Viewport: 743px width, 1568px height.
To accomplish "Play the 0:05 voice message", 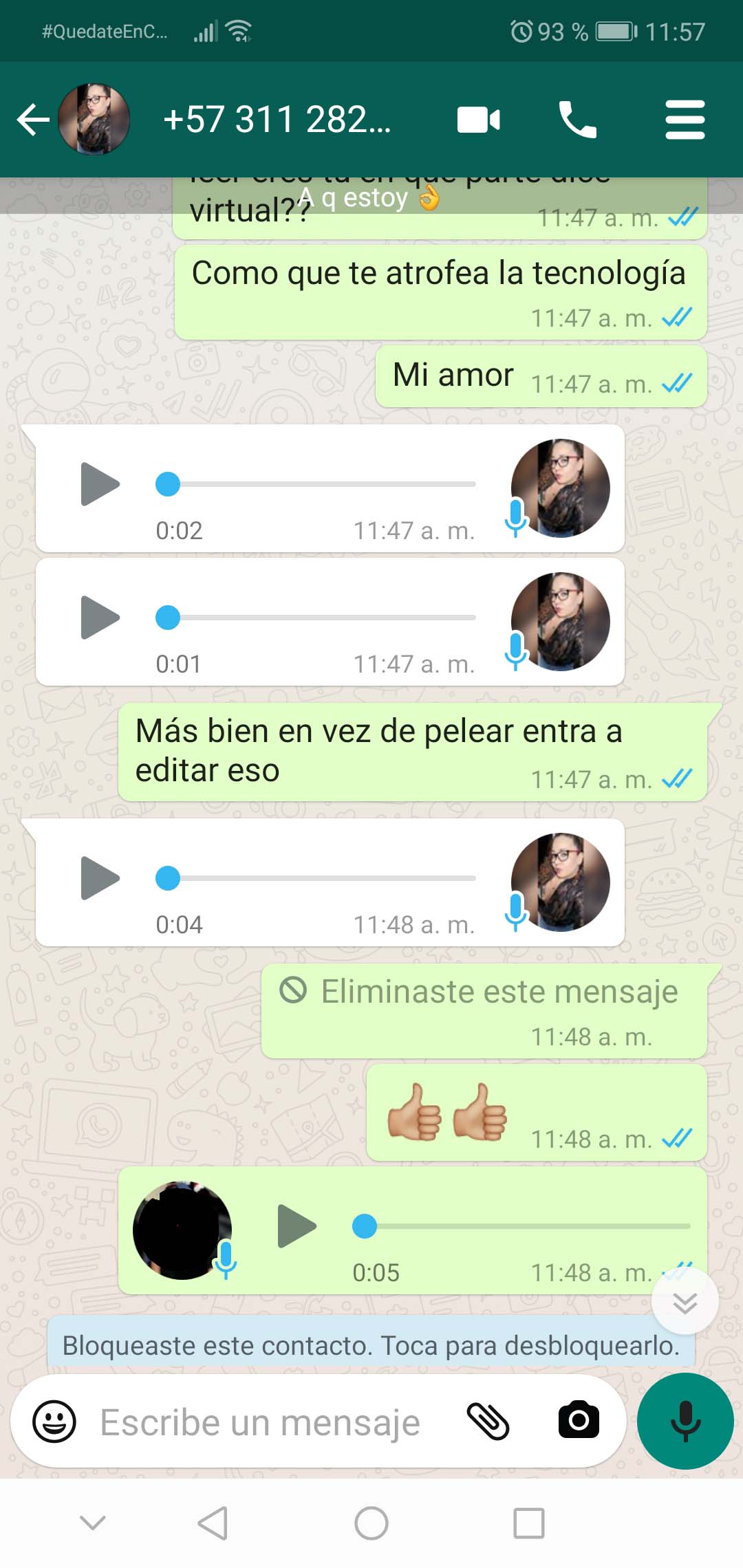I will [x=297, y=1226].
